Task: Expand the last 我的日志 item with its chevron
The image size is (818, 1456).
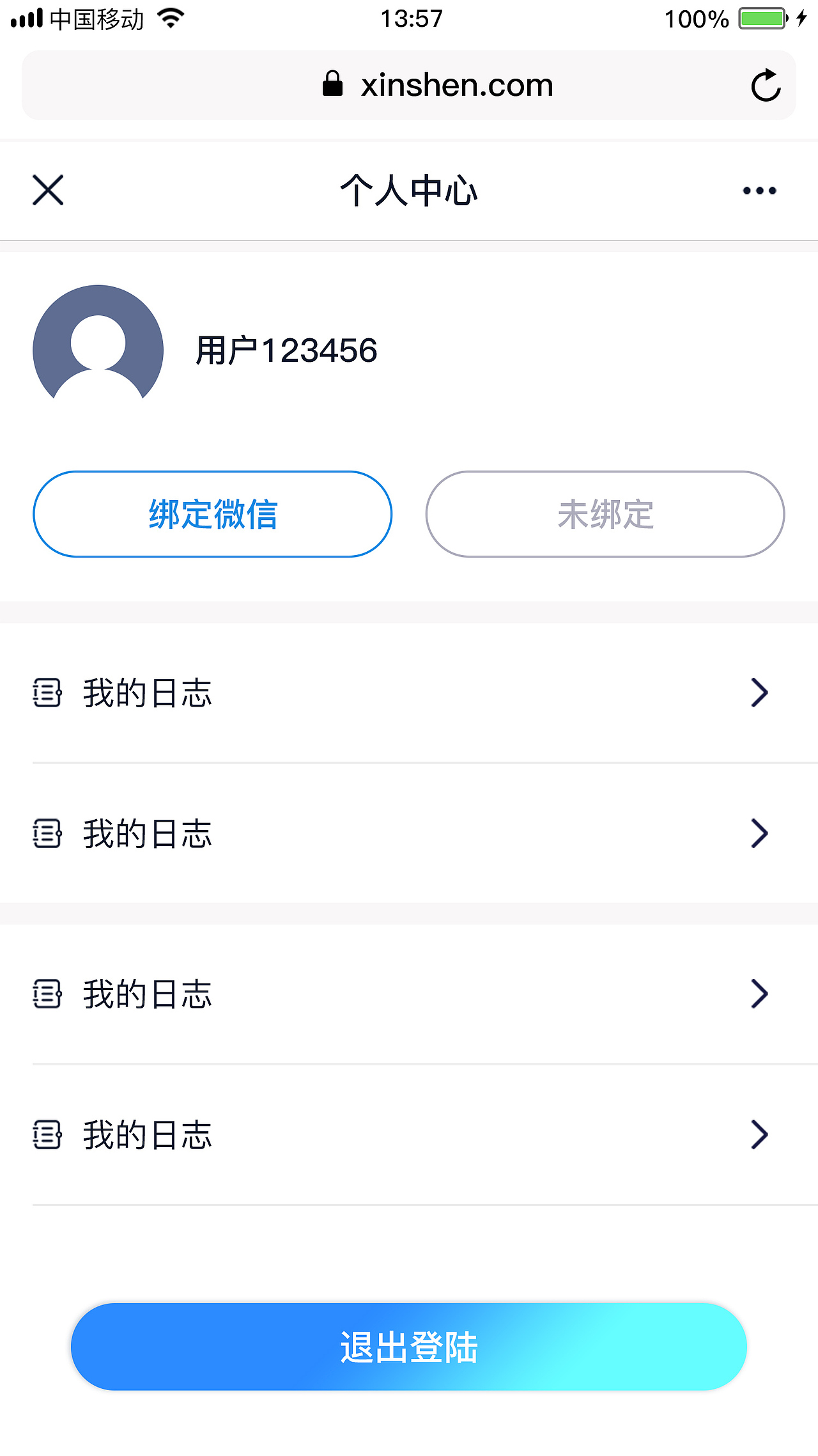Action: point(759,1134)
